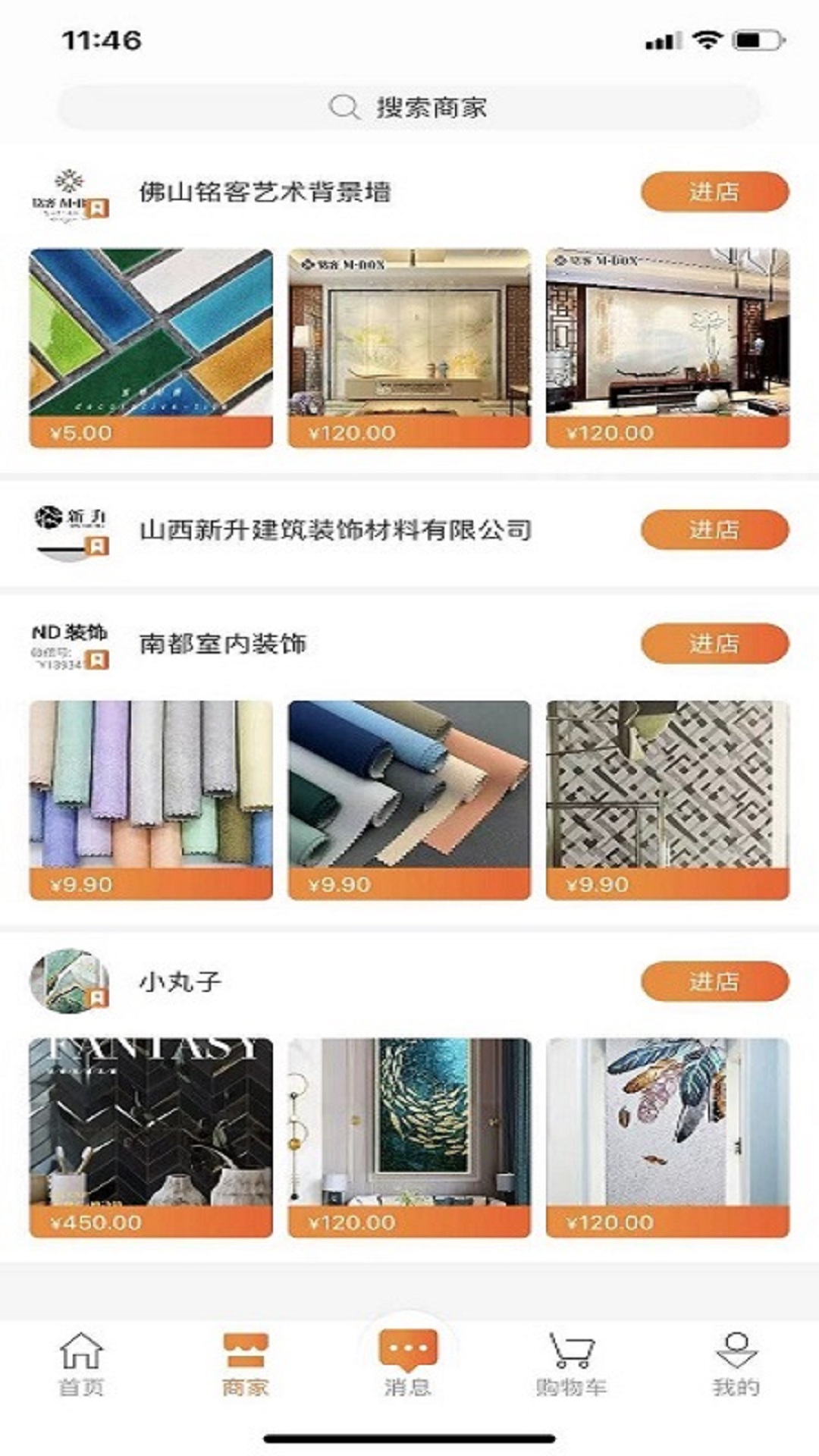Open the ¥5.00 colorful tile product

coord(151,347)
